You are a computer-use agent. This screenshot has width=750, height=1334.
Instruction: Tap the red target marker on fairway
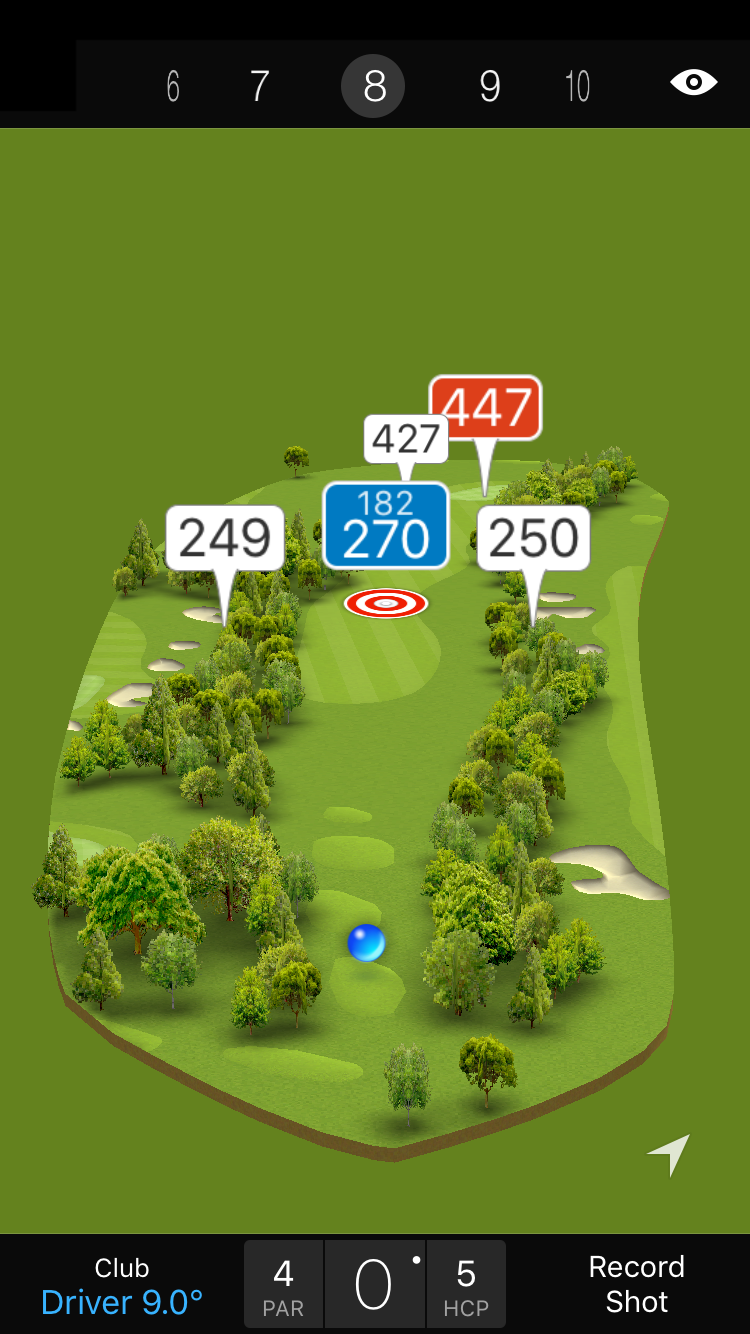[386, 603]
